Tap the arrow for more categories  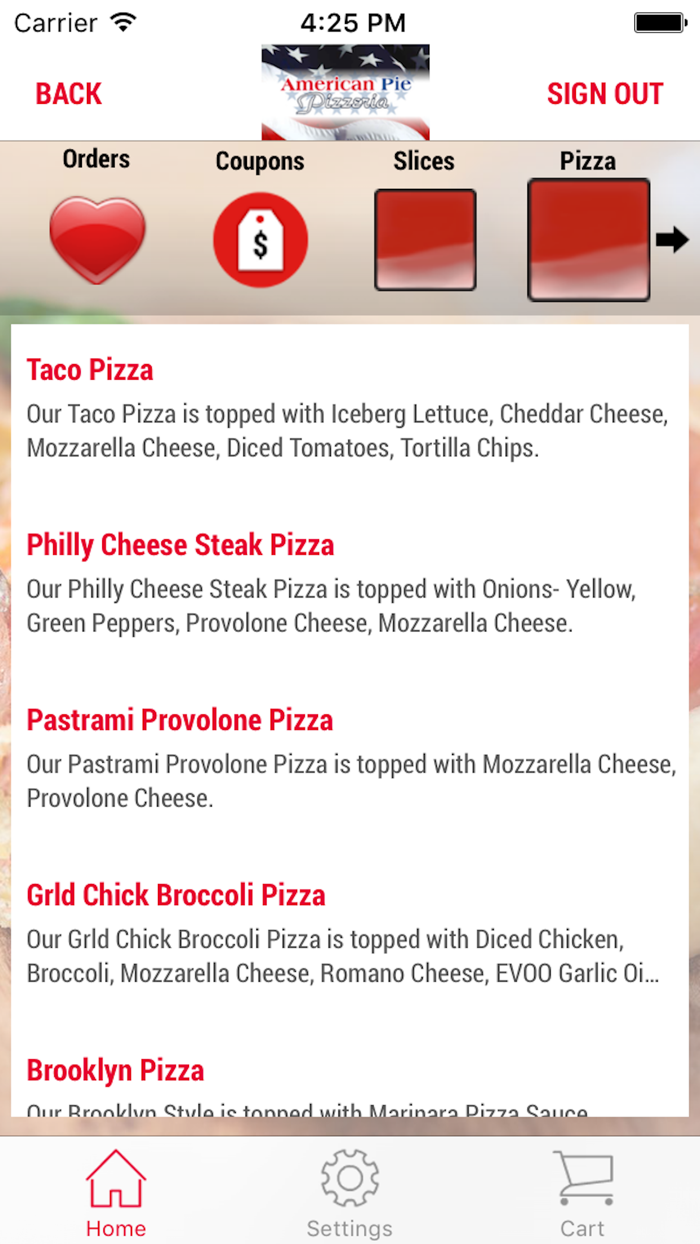coord(673,239)
